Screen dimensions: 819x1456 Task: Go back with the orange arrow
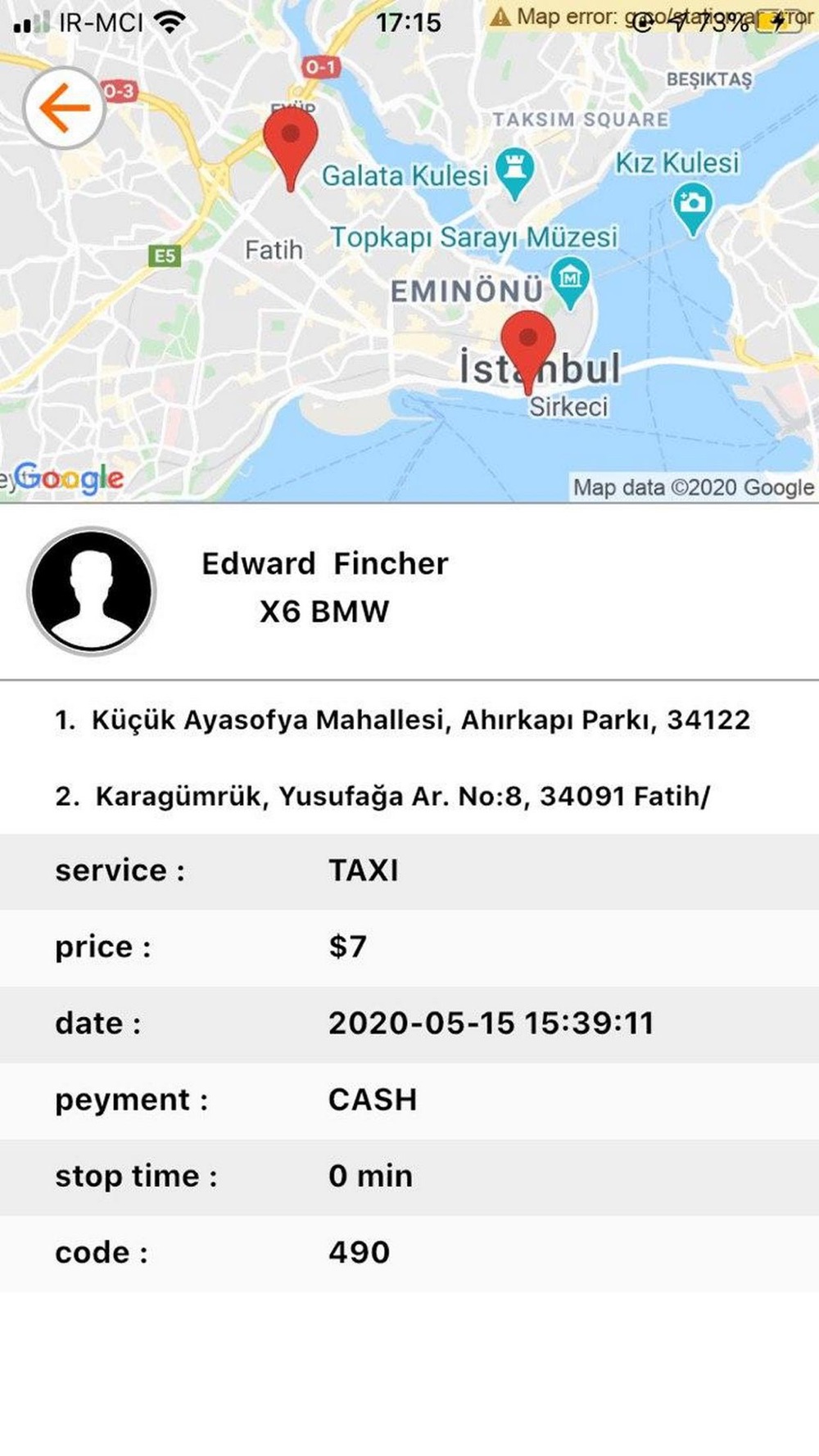64,108
